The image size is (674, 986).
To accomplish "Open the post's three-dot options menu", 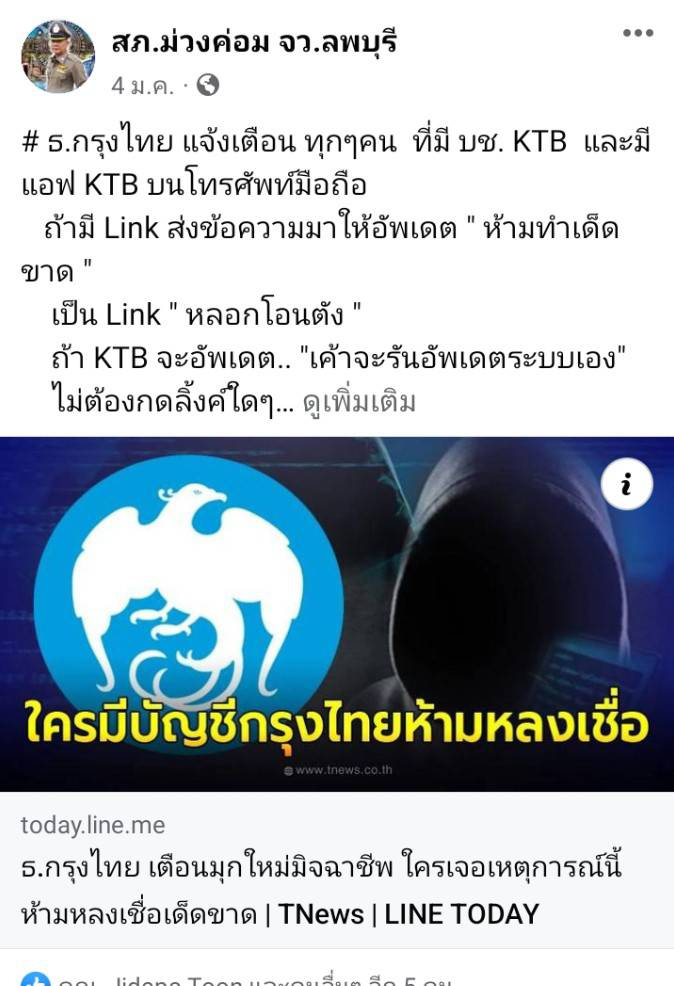I will (637, 33).
